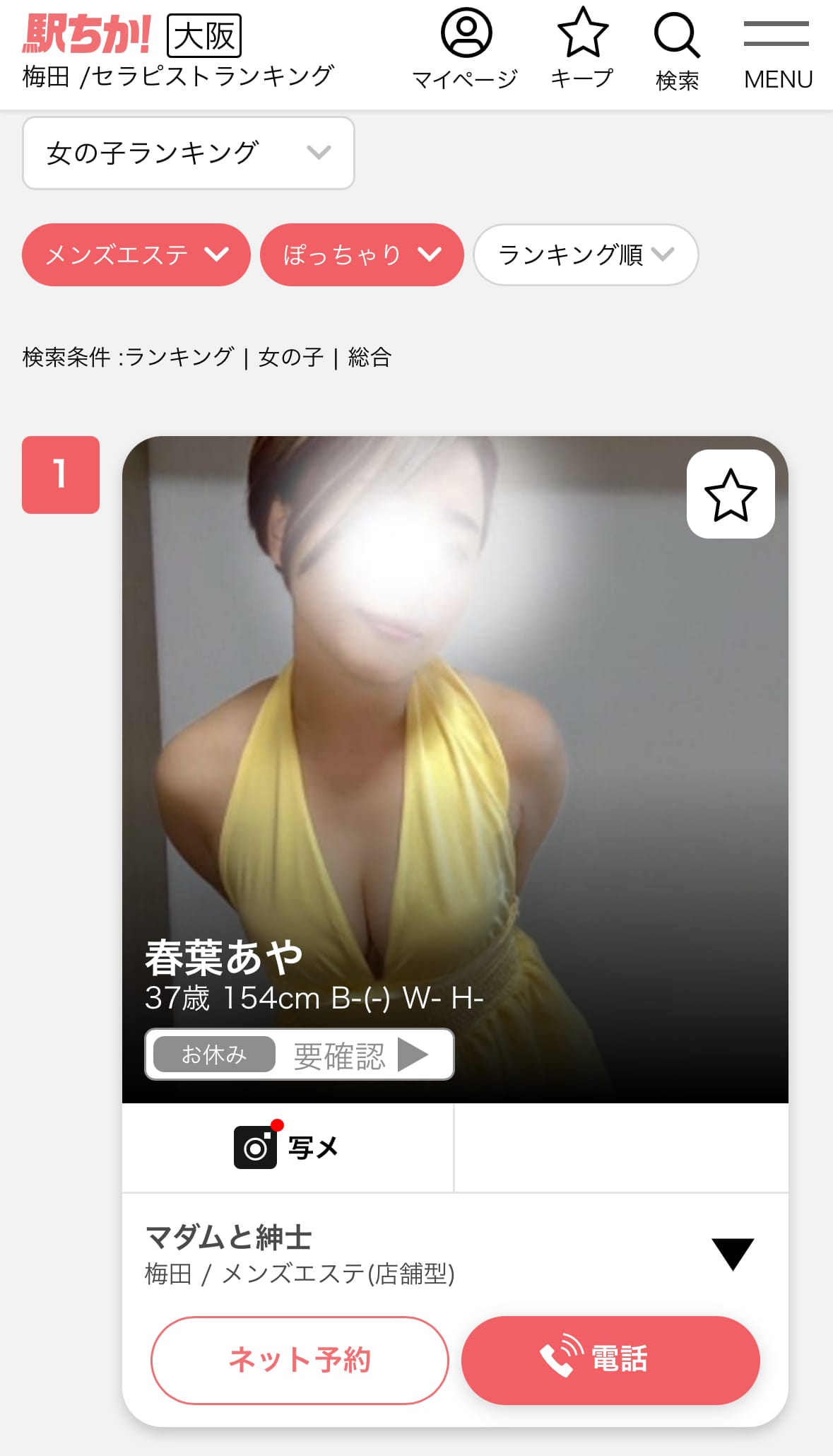Go to the 駅ちか! home logo
Viewport: 833px width, 1456px height.
(87, 34)
